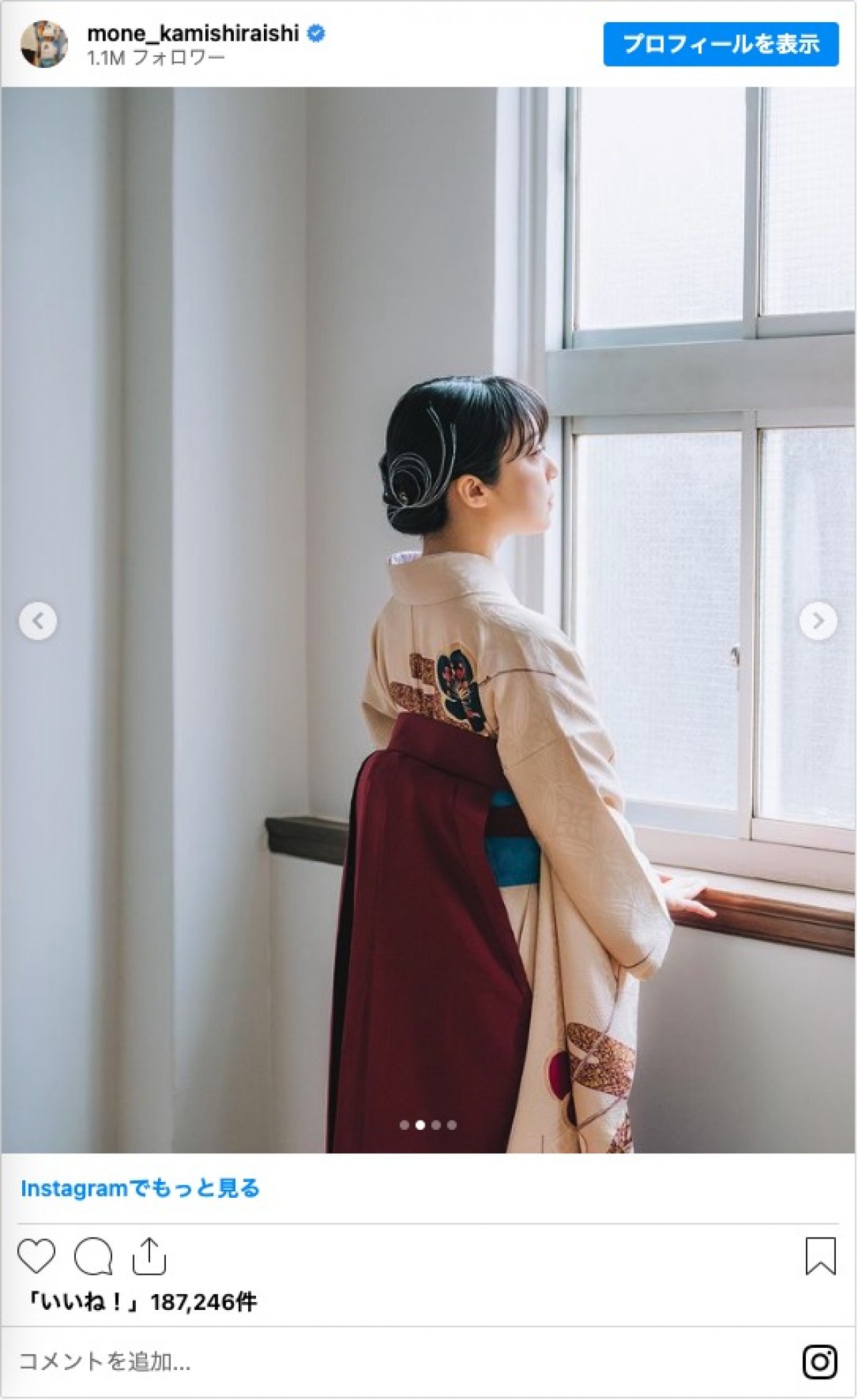The image size is (858, 1400).
Task: Open mone_kamishiraishi profile name link
Action: pyautogui.click(x=192, y=34)
